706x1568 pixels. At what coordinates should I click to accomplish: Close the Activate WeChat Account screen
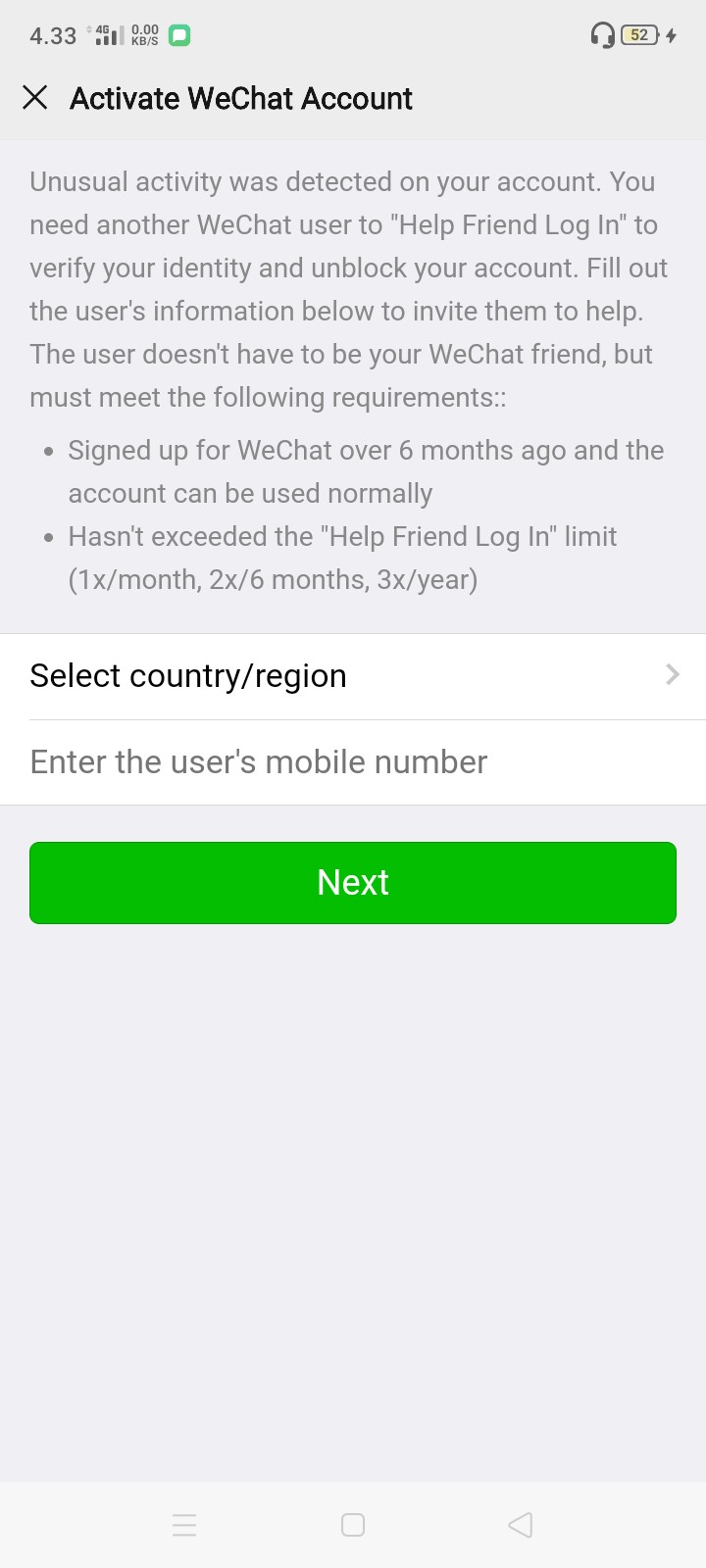35,98
